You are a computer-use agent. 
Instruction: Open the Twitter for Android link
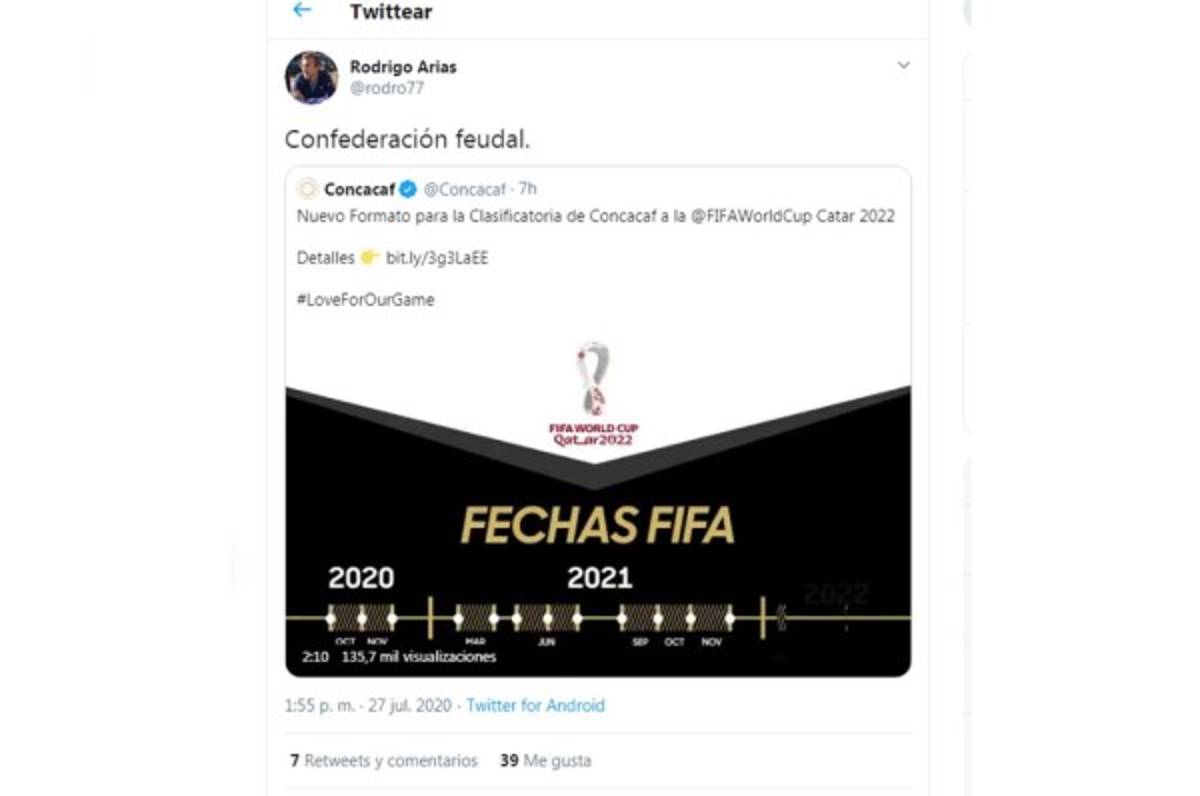[535, 705]
